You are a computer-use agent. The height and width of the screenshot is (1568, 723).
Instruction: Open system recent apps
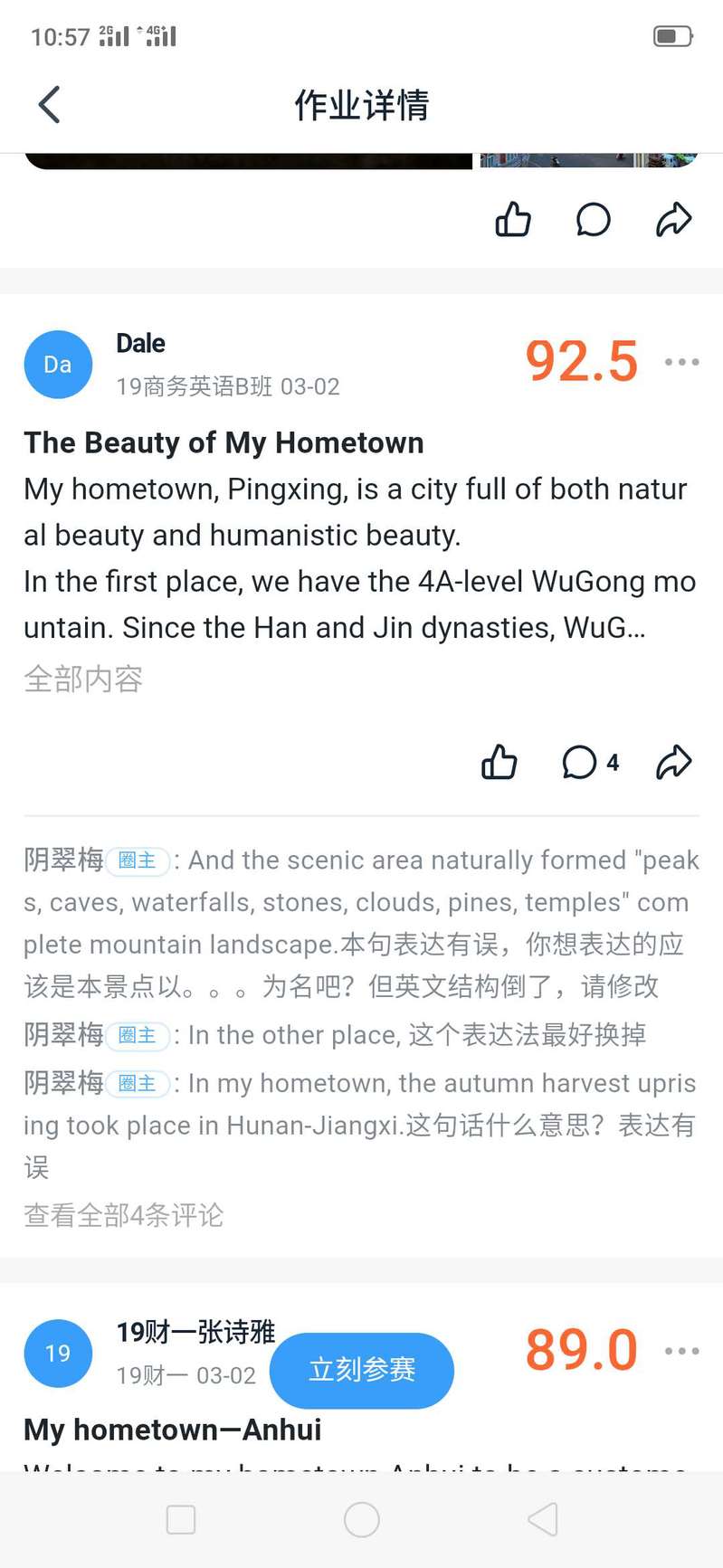coord(181,1520)
